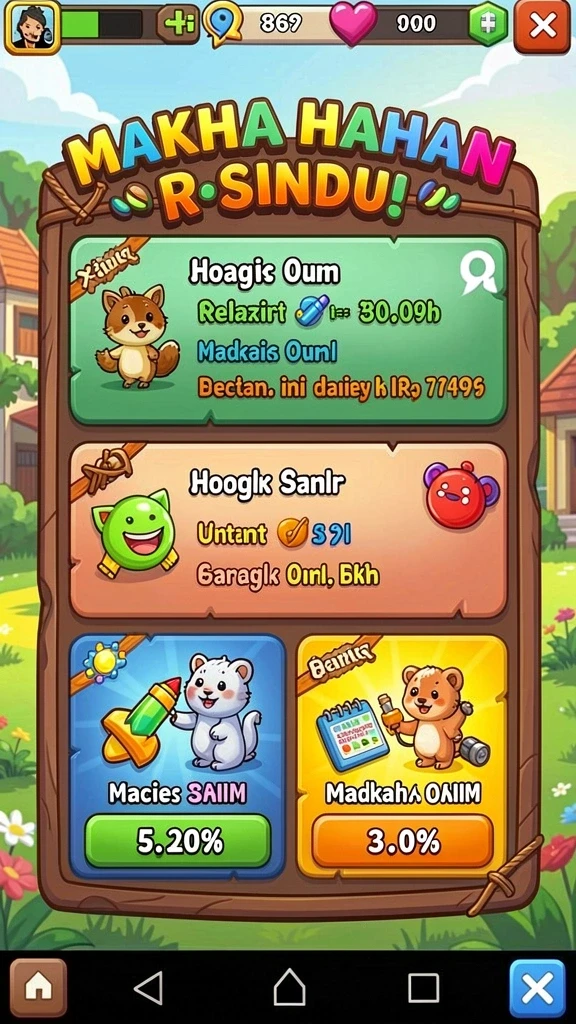The width and height of the screenshot is (576, 1024).
Task: Open the Hoagis Oum card
Action: click(287, 330)
